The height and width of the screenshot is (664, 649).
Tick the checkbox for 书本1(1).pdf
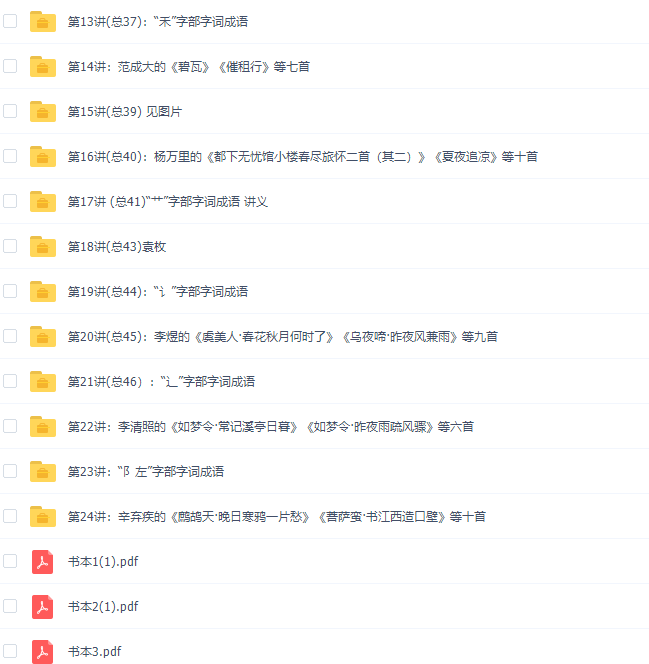pyautogui.click(x=10, y=561)
